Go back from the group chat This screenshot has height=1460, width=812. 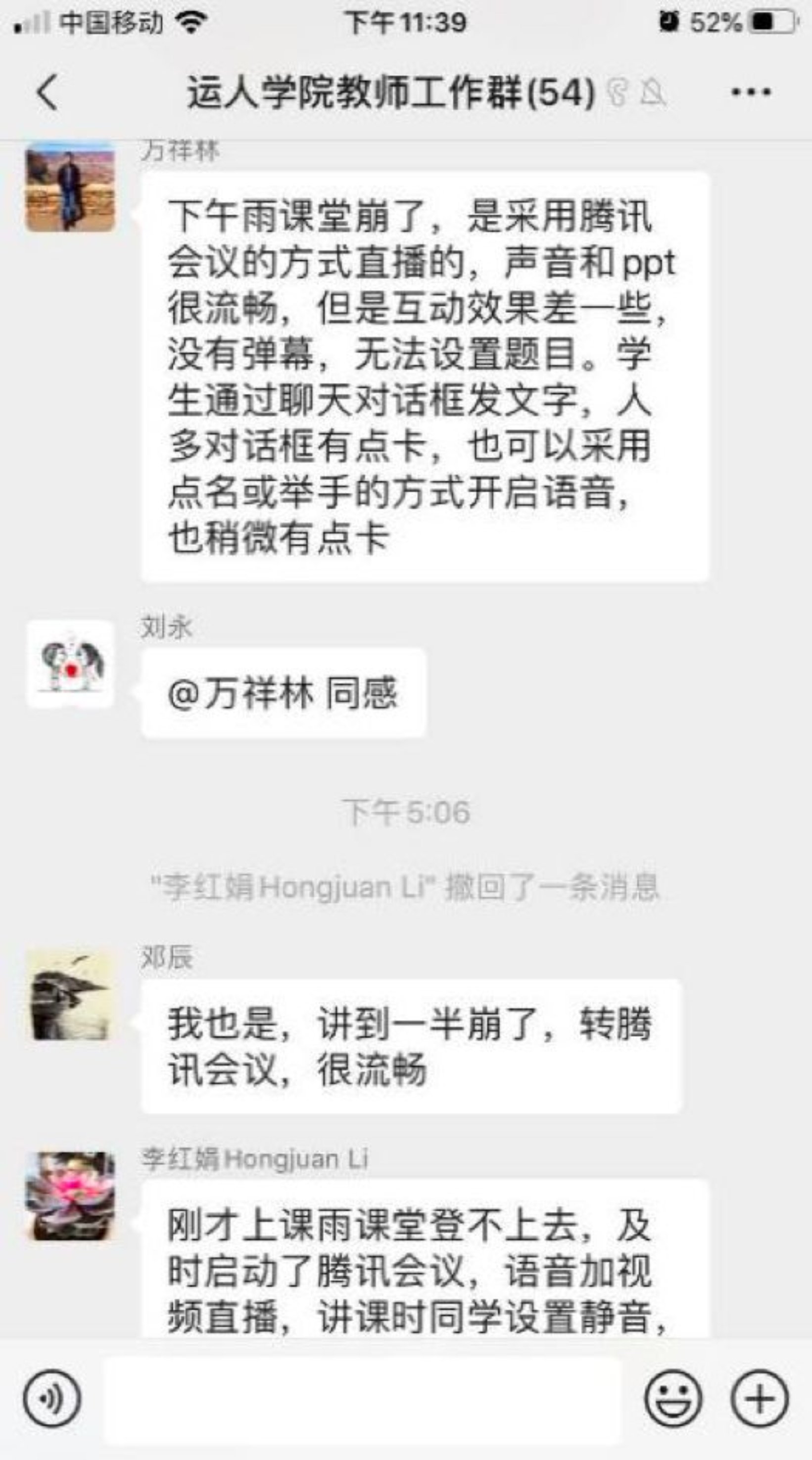(x=48, y=93)
